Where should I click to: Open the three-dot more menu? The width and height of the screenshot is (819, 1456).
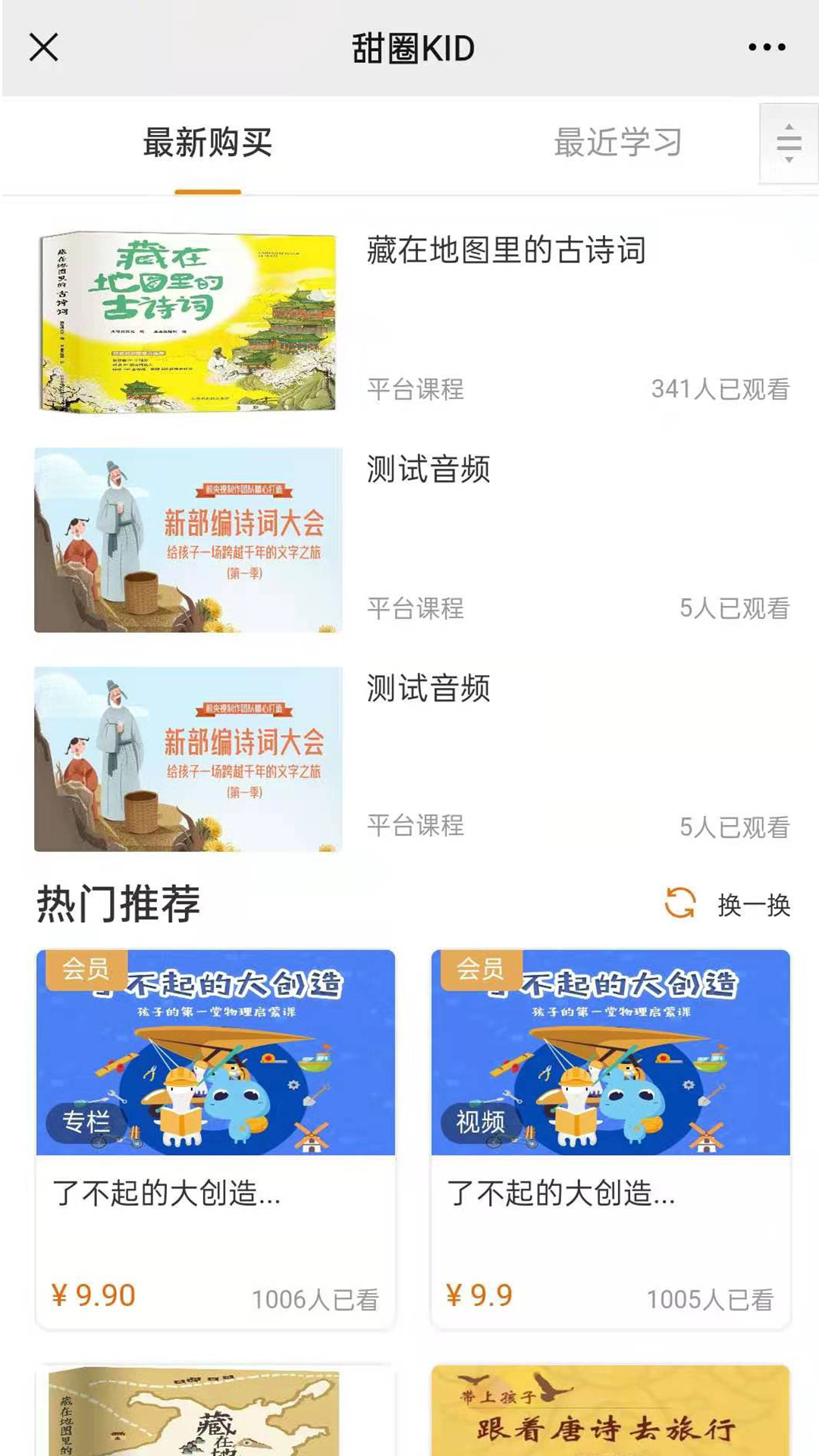[767, 48]
